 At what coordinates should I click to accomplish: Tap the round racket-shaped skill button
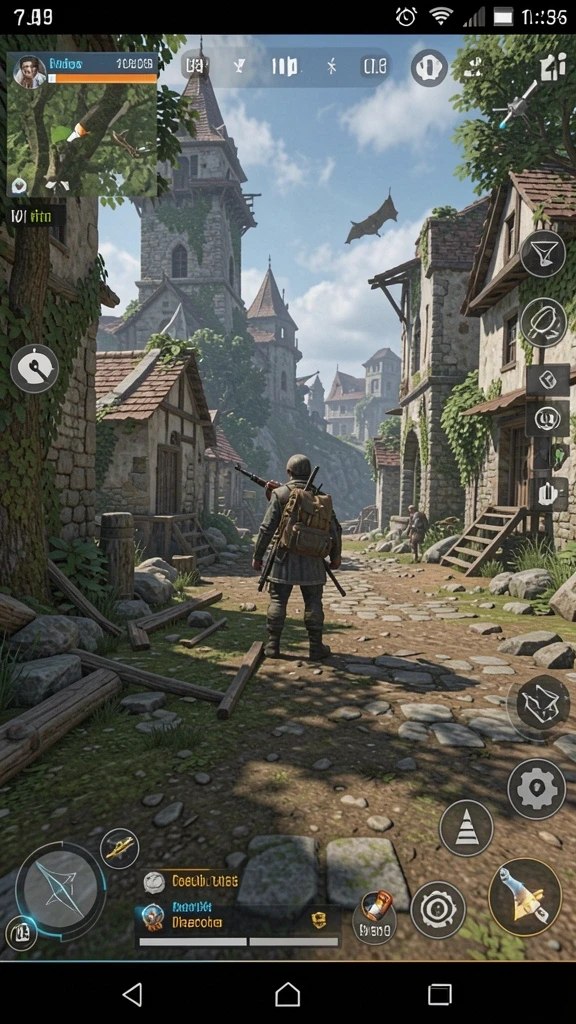543,322
